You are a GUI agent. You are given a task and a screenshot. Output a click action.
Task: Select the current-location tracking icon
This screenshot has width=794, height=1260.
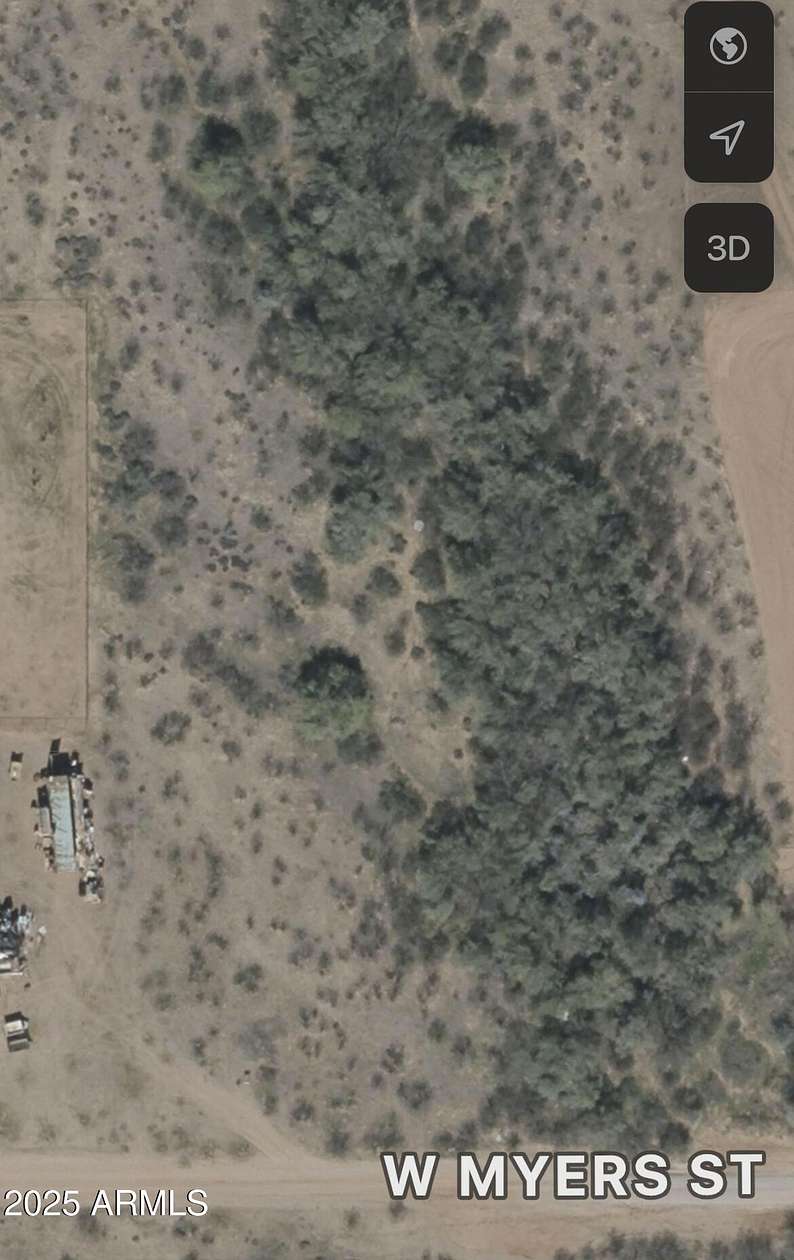click(x=729, y=140)
